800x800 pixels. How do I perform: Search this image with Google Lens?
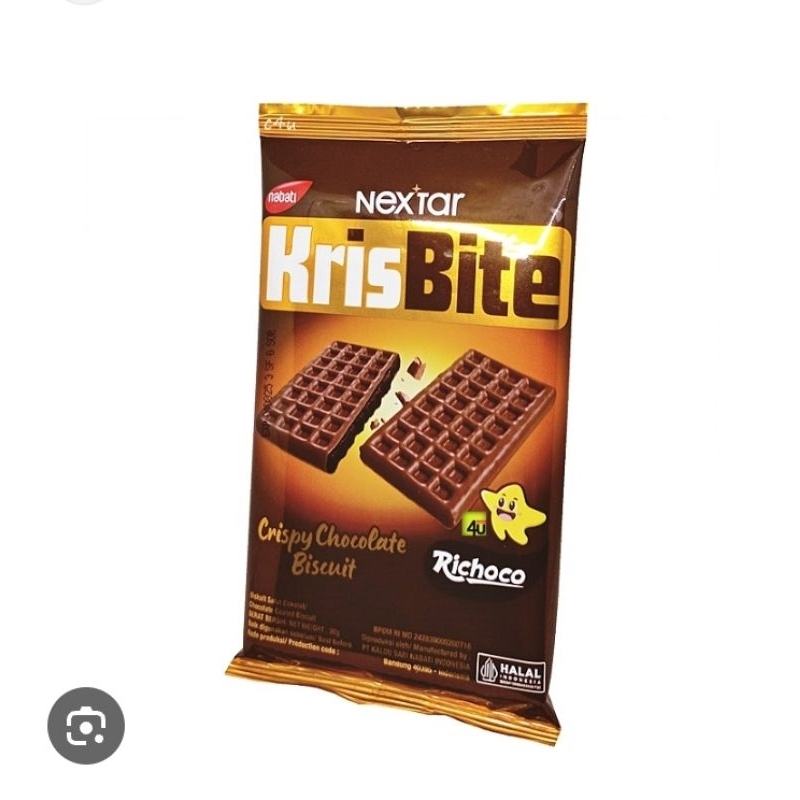coord(86,725)
